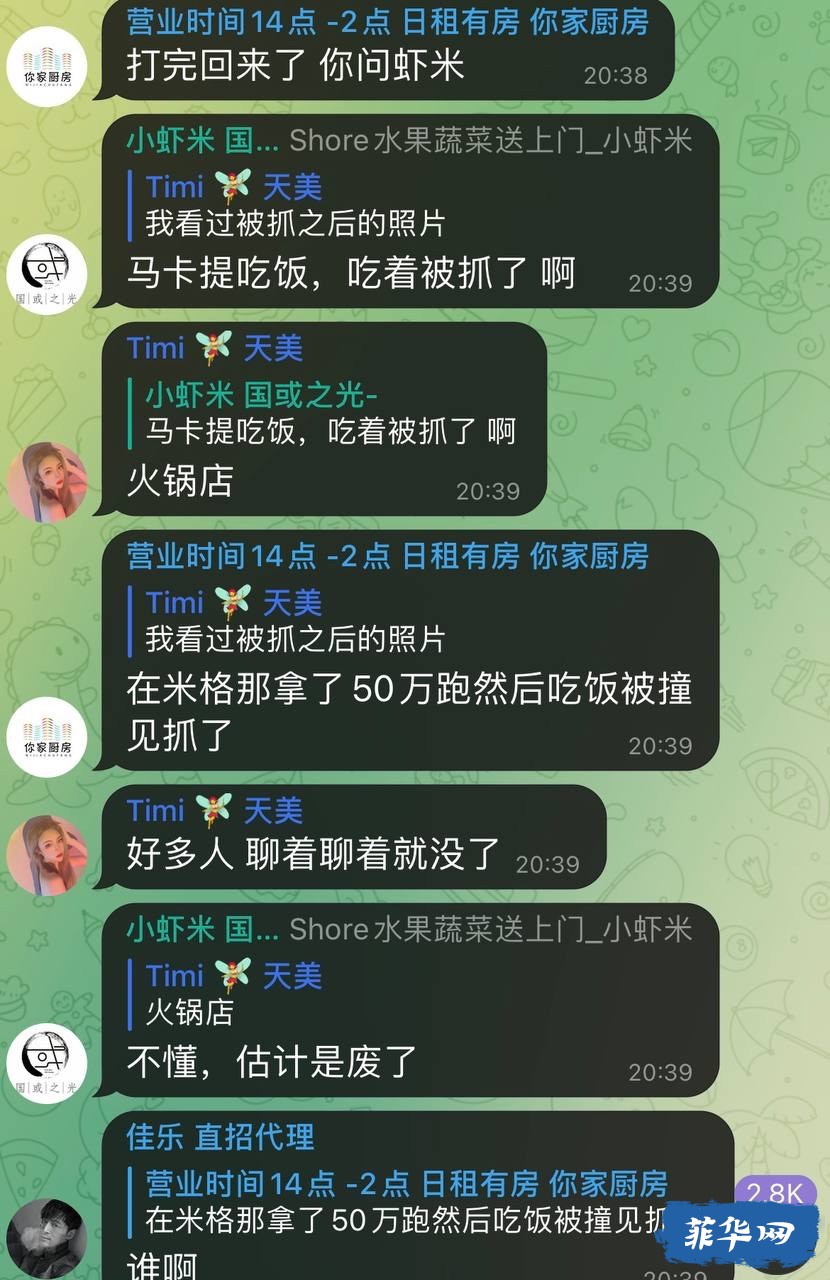Tap the sender name 佳乐 直招代理
This screenshot has height=1280, width=830.
(220, 1137)
